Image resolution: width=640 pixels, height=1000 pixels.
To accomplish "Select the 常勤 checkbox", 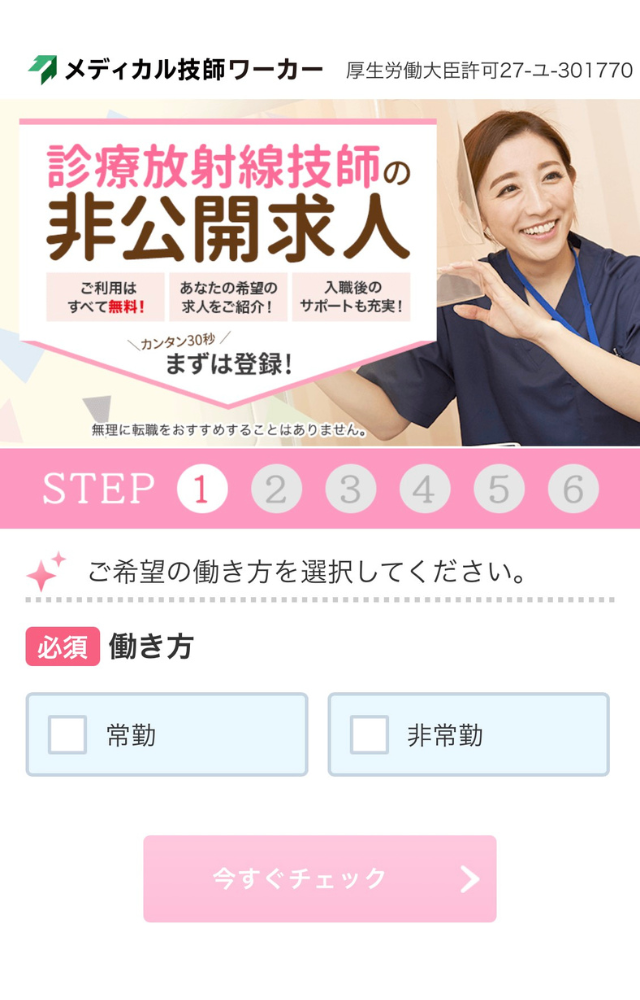I will click(x=68, y=735).
